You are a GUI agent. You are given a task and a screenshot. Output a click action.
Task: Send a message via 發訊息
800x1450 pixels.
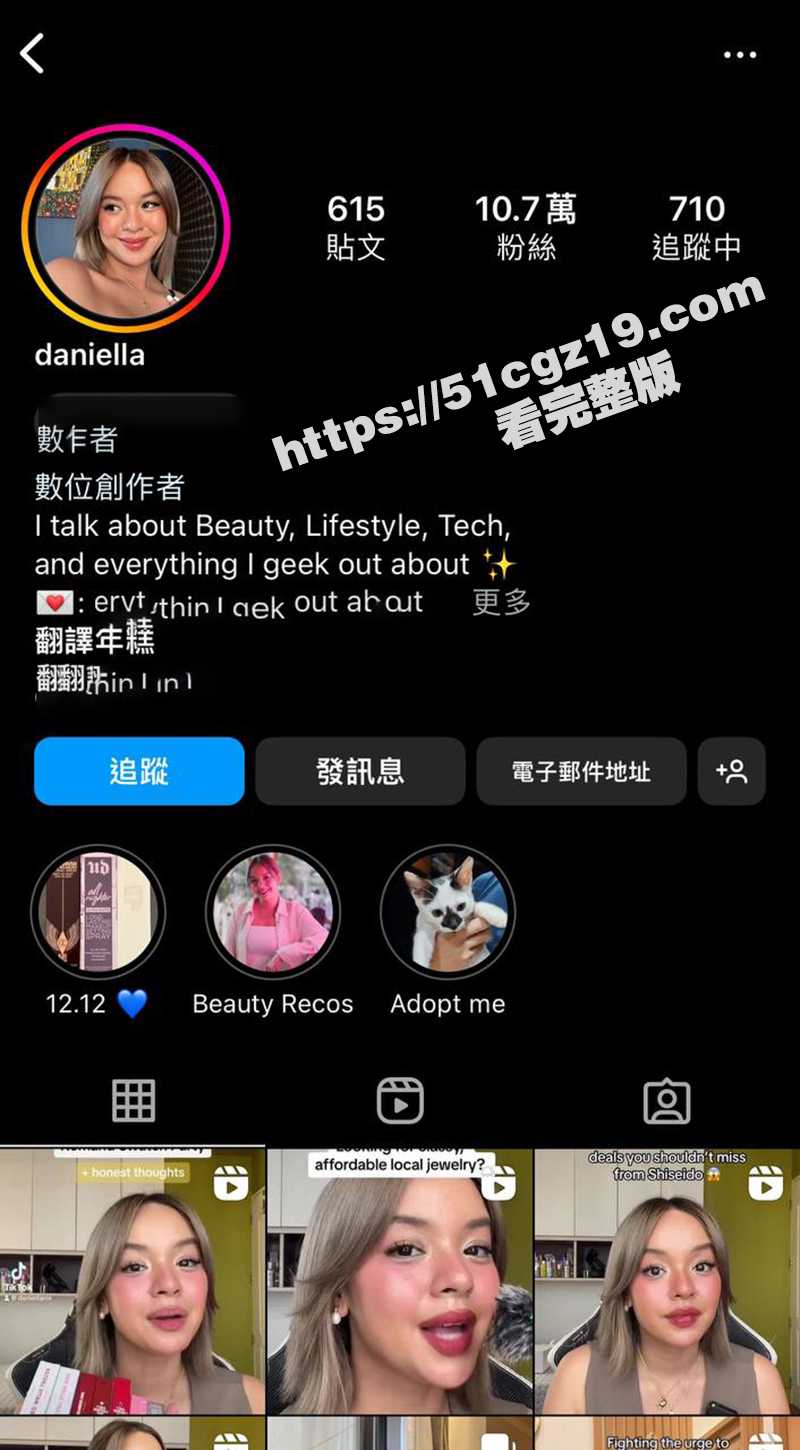(360, 771)
